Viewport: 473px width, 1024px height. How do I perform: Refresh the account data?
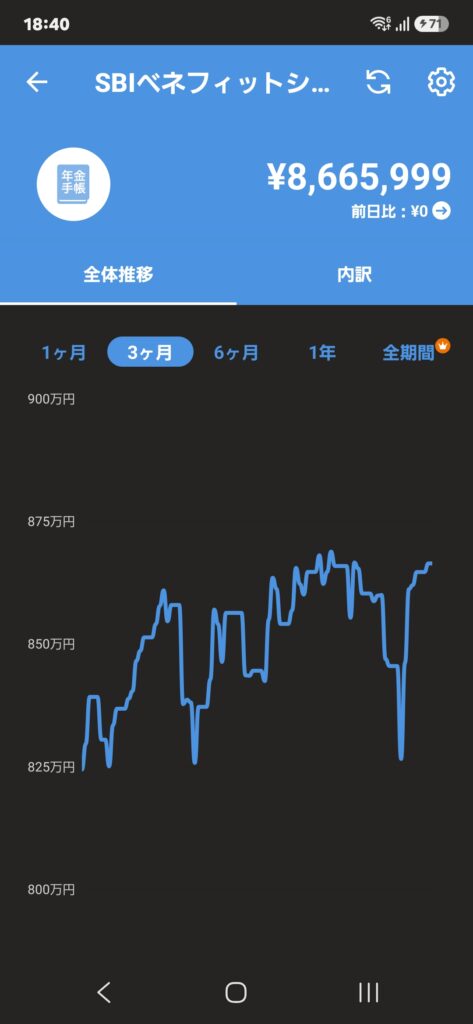point(378,82)
